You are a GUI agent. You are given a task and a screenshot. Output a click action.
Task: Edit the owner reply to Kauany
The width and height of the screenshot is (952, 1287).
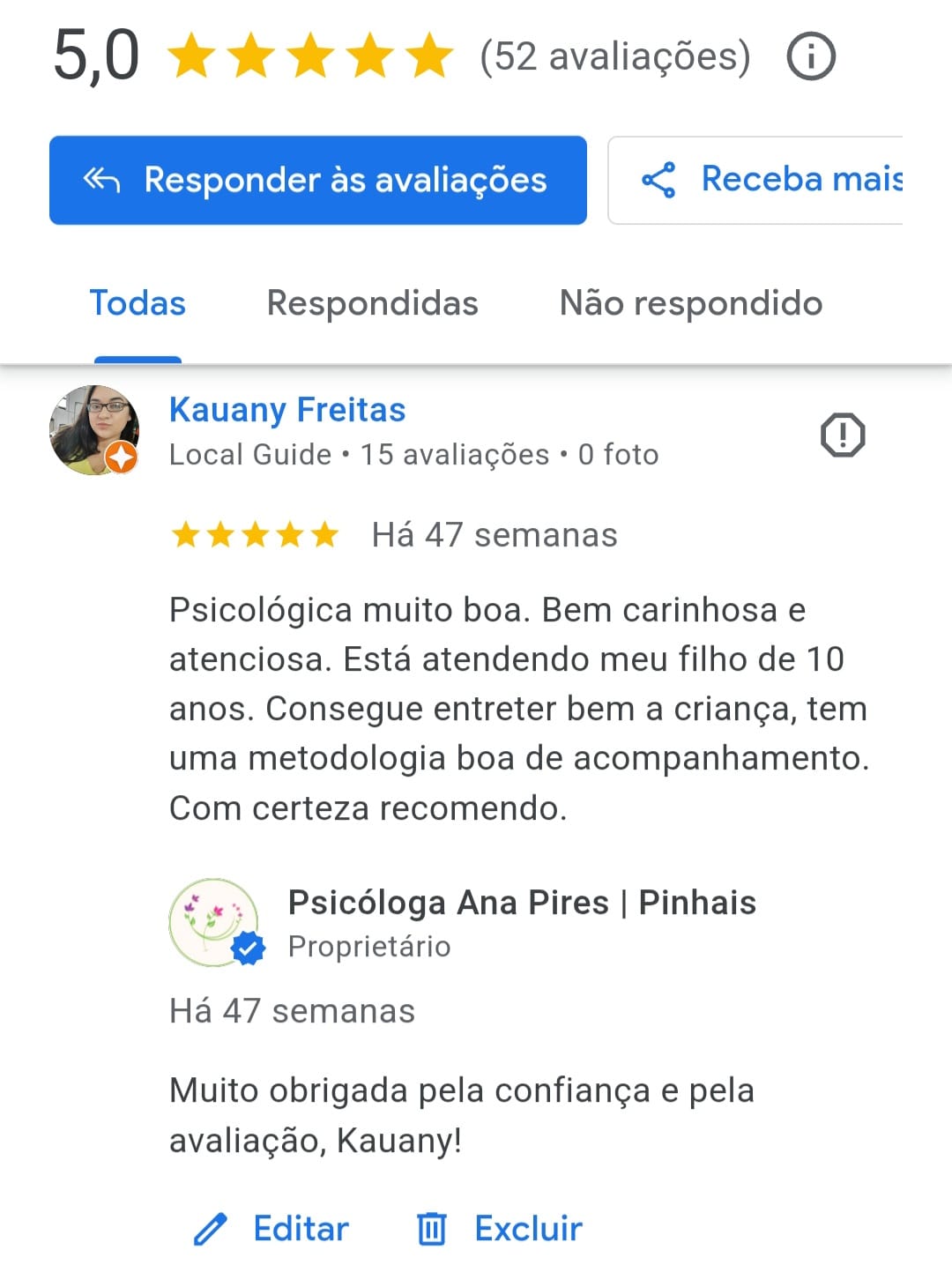(271, 1229)
